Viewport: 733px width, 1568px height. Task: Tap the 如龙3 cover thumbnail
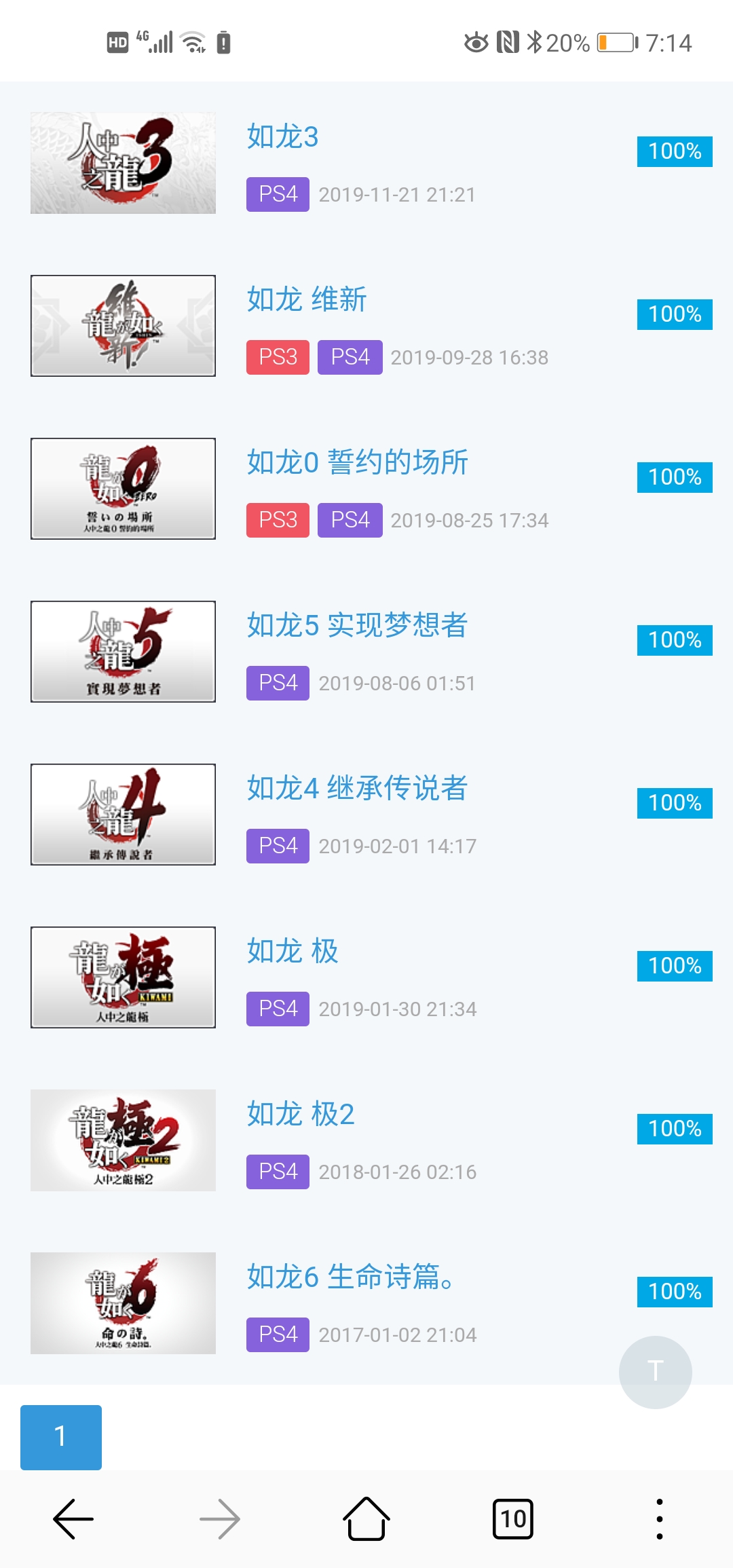point(123,163)
